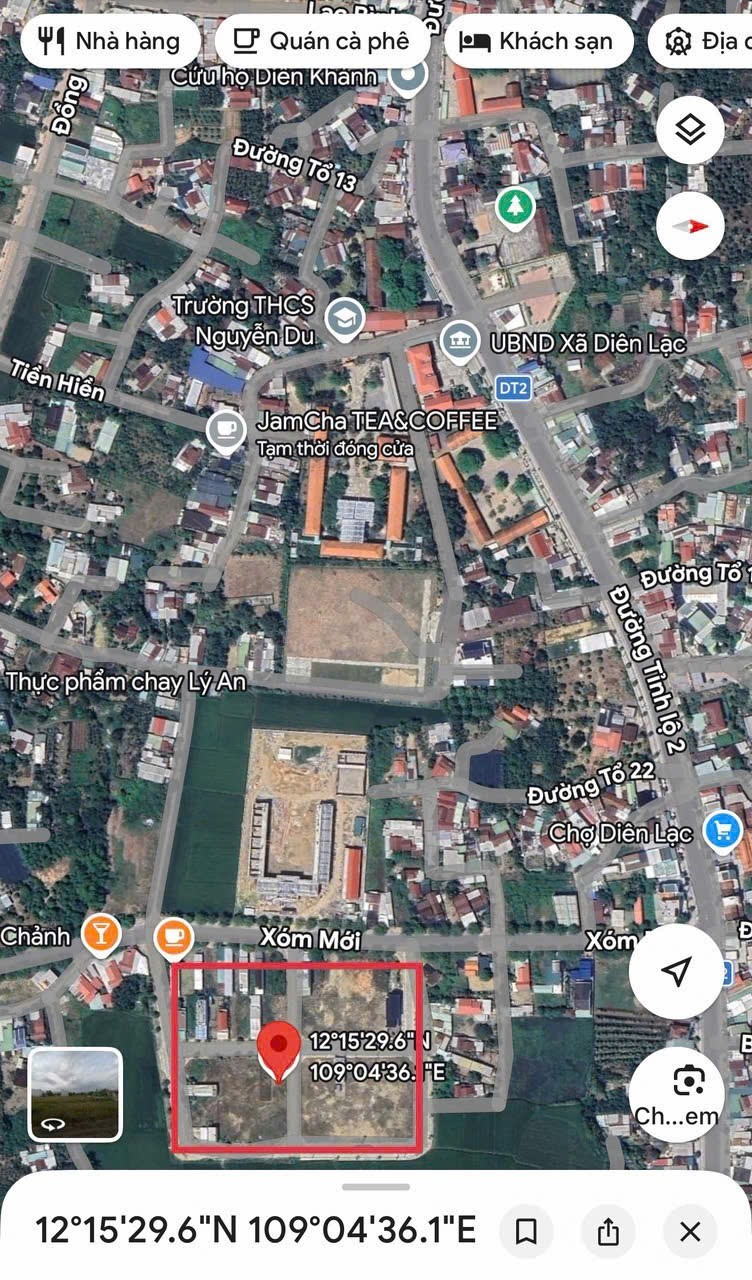Viewport: 752px width, 1280px height.
Task: Filter map by Nhà hàng restaurants
Action: (x=109, y=40)
